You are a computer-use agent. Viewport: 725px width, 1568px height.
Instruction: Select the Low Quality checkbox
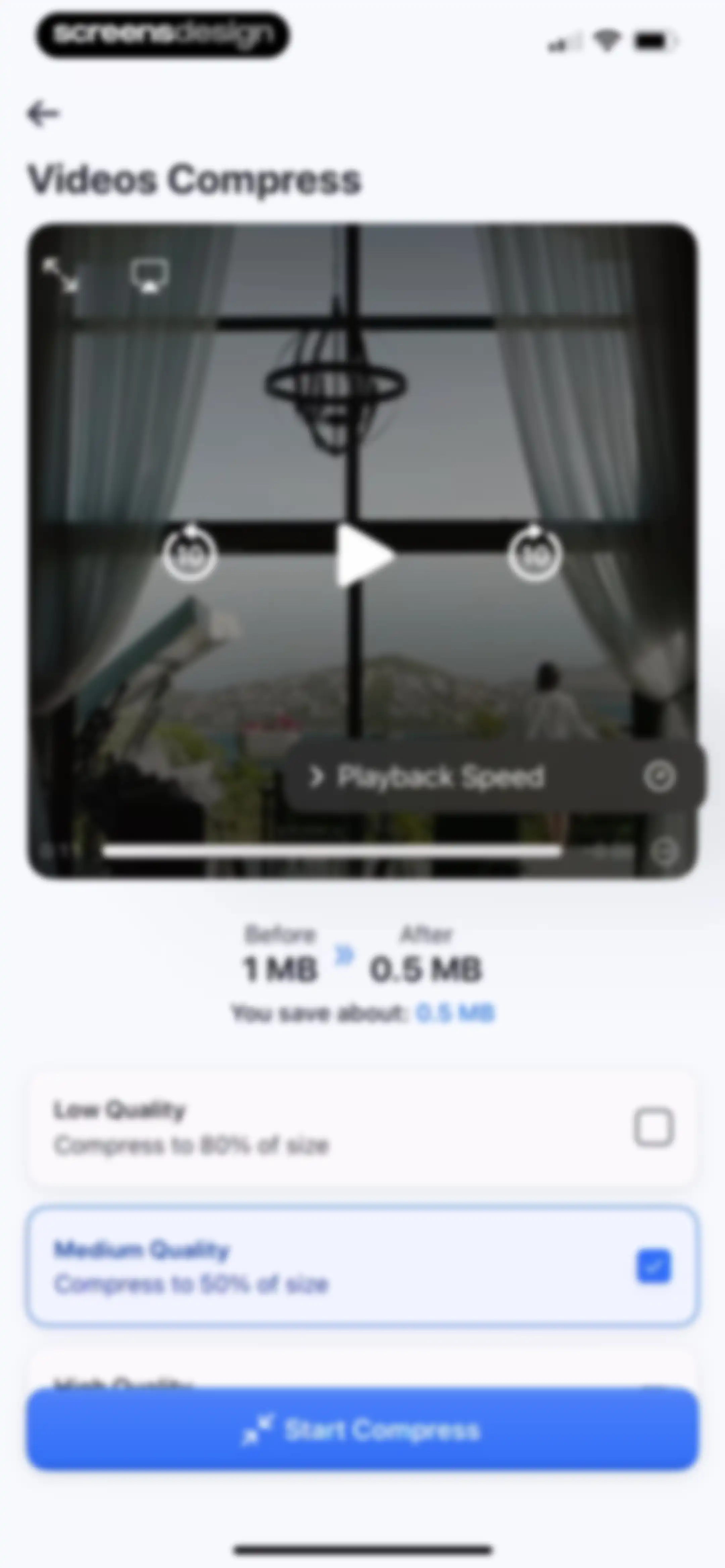click(x=654, y=1127)
